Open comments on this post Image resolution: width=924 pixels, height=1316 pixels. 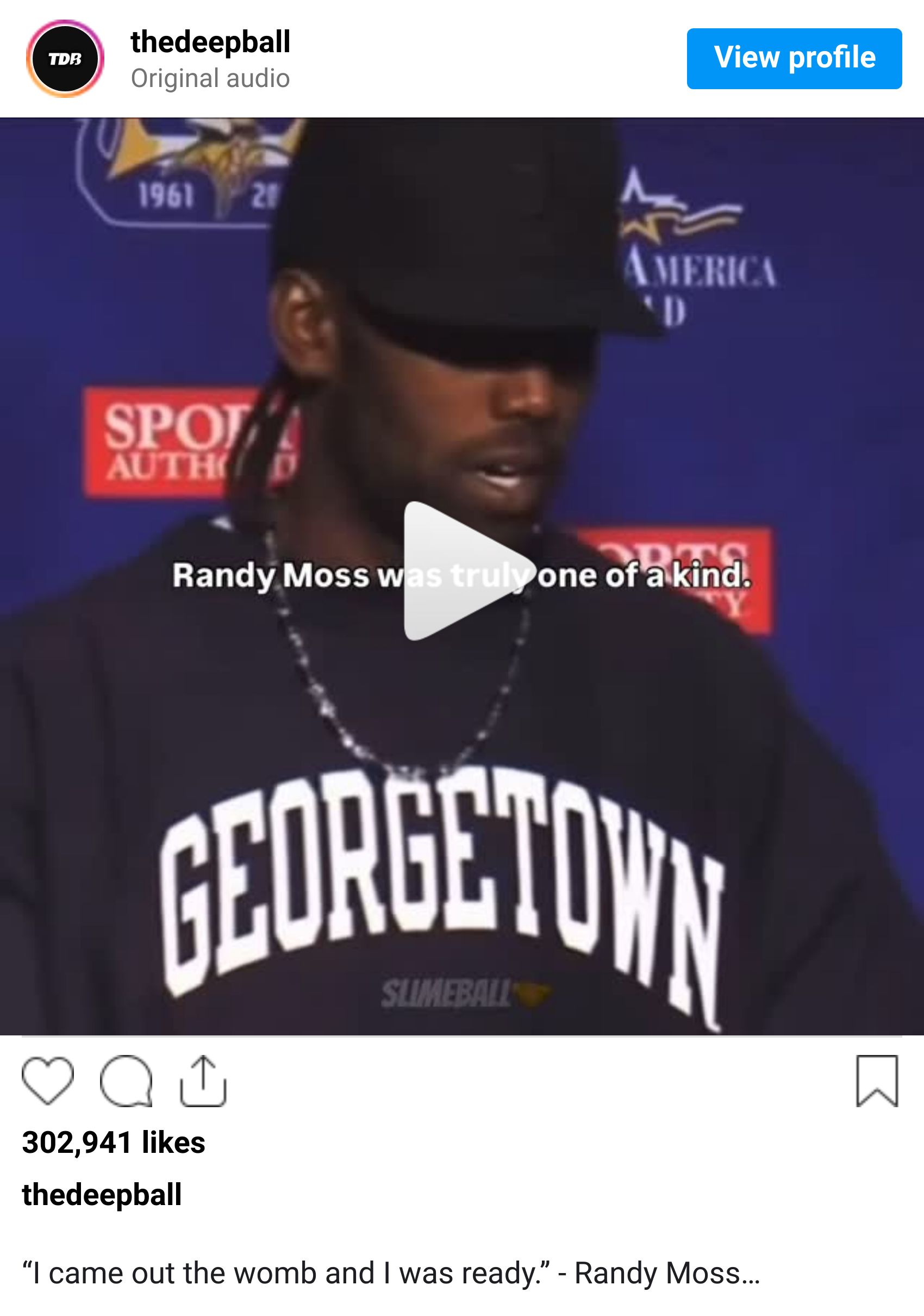(126, 1080)
